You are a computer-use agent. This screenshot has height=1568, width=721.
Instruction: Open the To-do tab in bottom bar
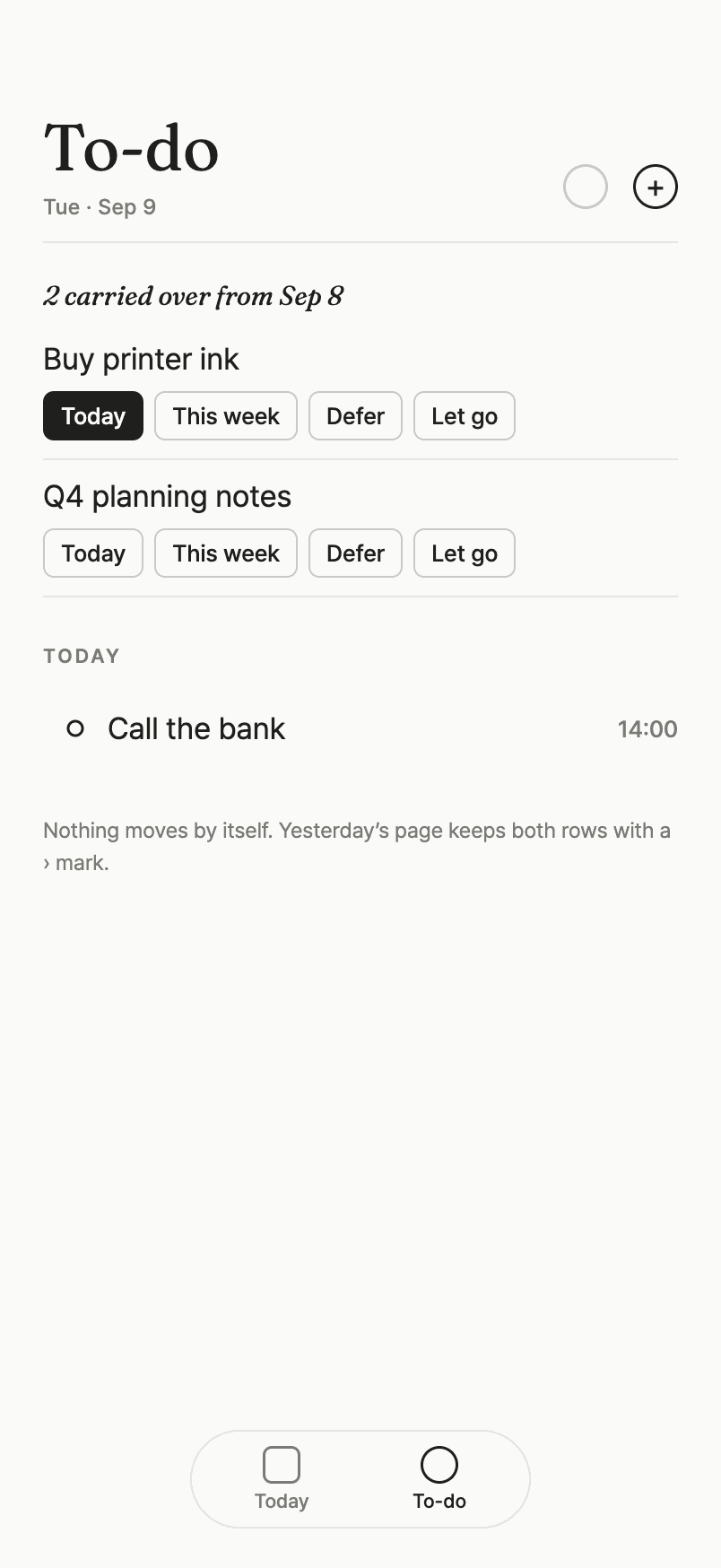tap(439, 1479)
